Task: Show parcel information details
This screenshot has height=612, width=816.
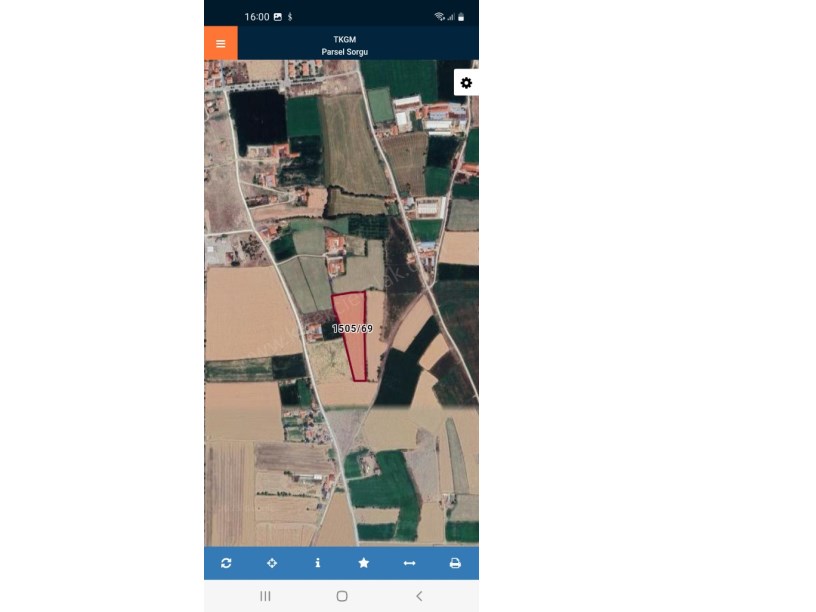Action: 318,563
